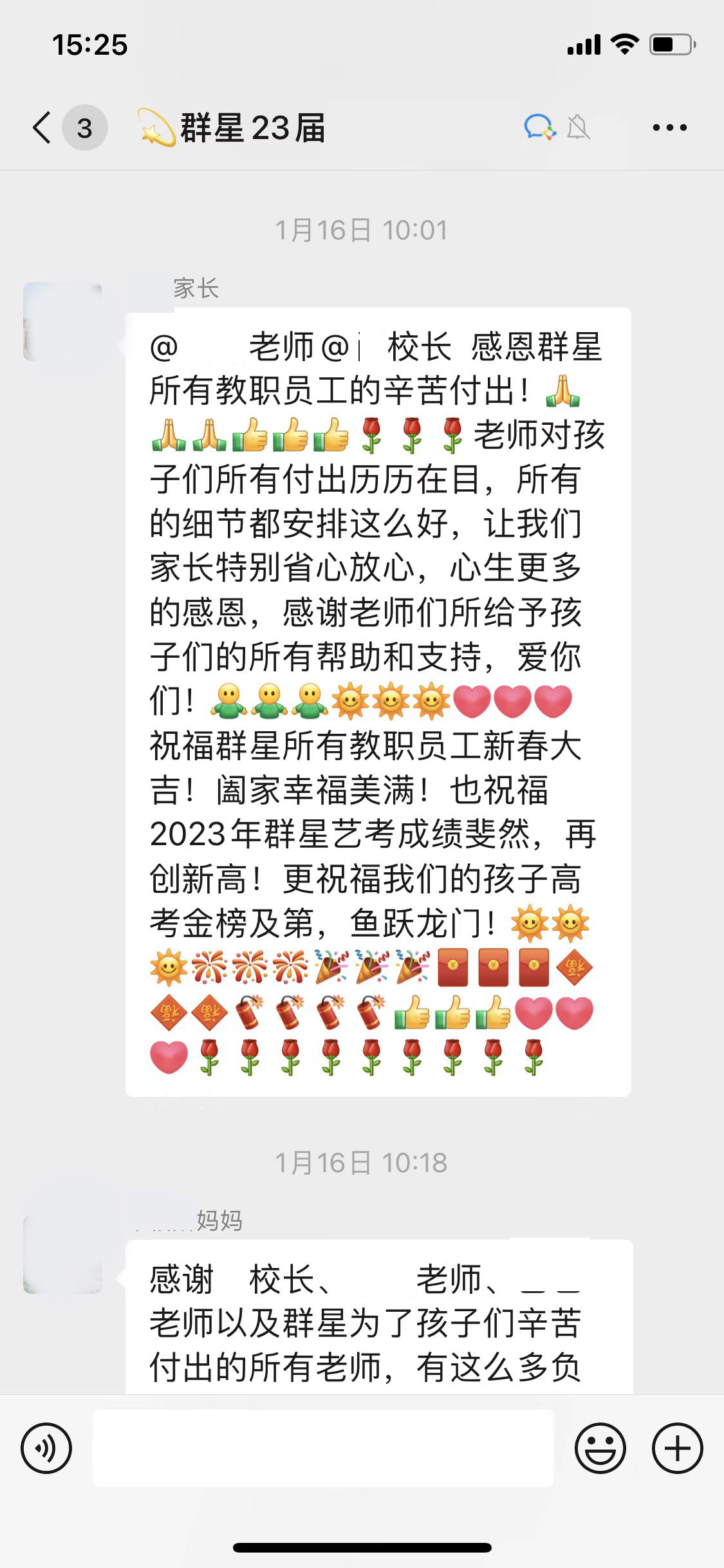
Task: Open the emoji sticker panel
Action: coord(600,1448)
